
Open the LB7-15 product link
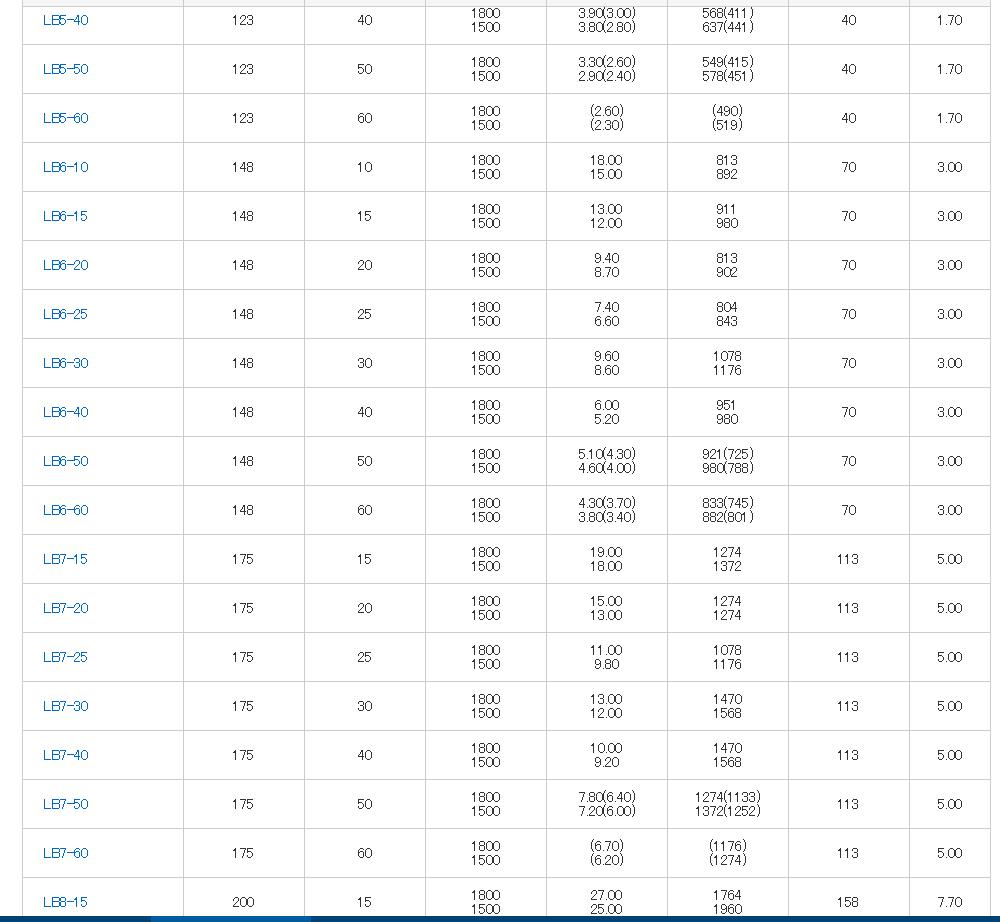click(65, 559)
